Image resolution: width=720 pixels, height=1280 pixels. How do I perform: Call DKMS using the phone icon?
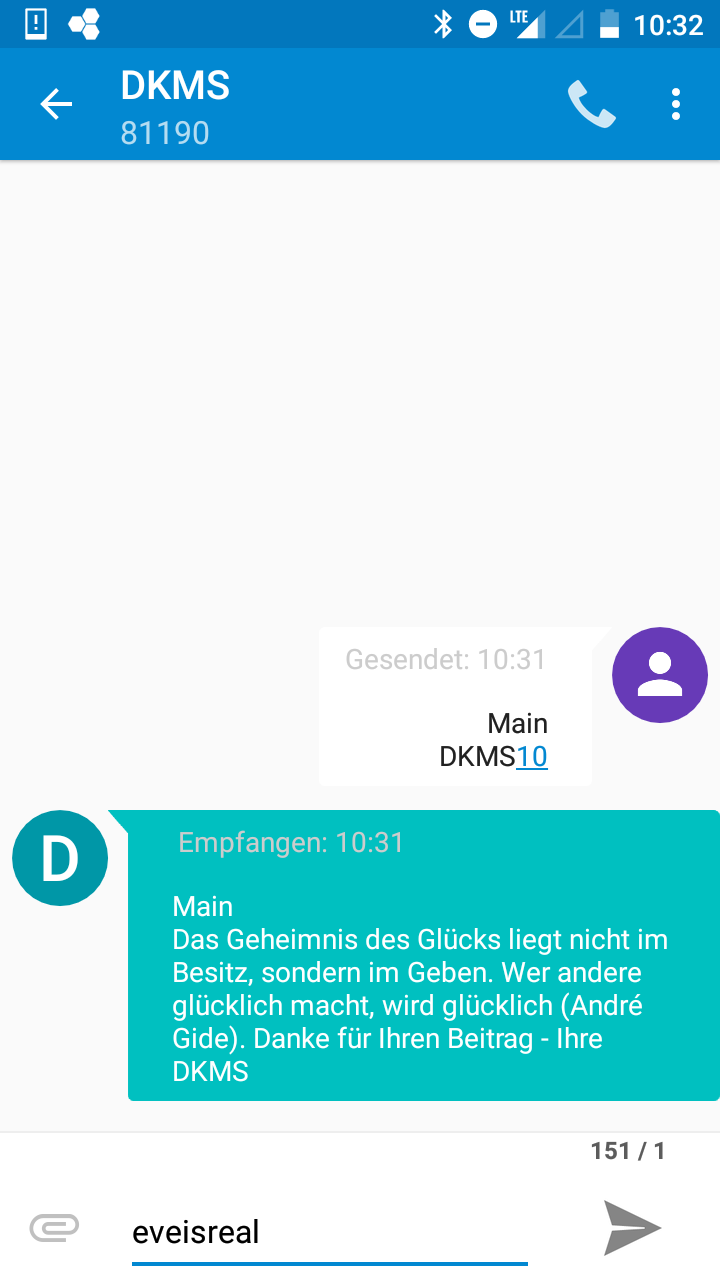(591, 104)
